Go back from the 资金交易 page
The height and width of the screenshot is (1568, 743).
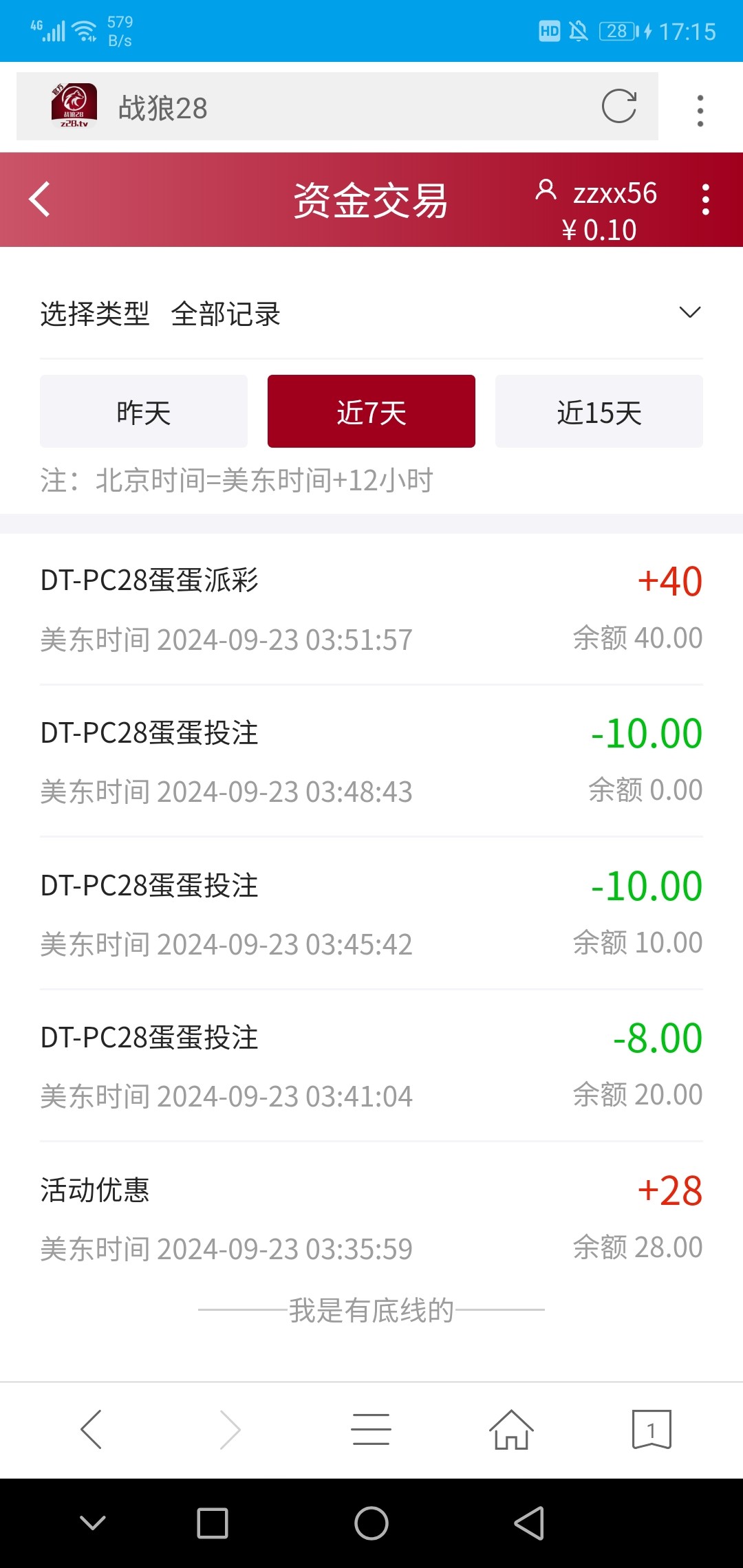tap(40, 199)
